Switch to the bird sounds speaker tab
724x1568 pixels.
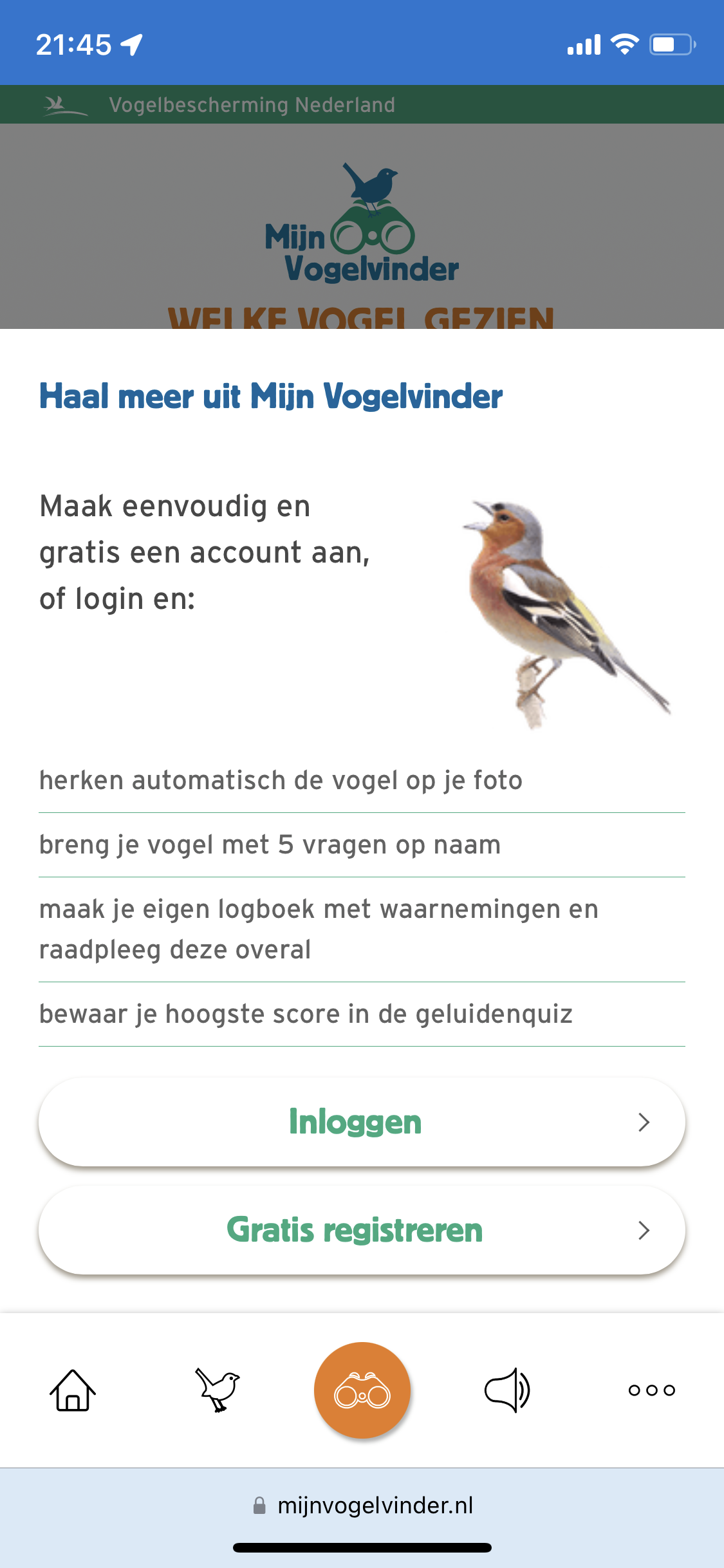507,1390
